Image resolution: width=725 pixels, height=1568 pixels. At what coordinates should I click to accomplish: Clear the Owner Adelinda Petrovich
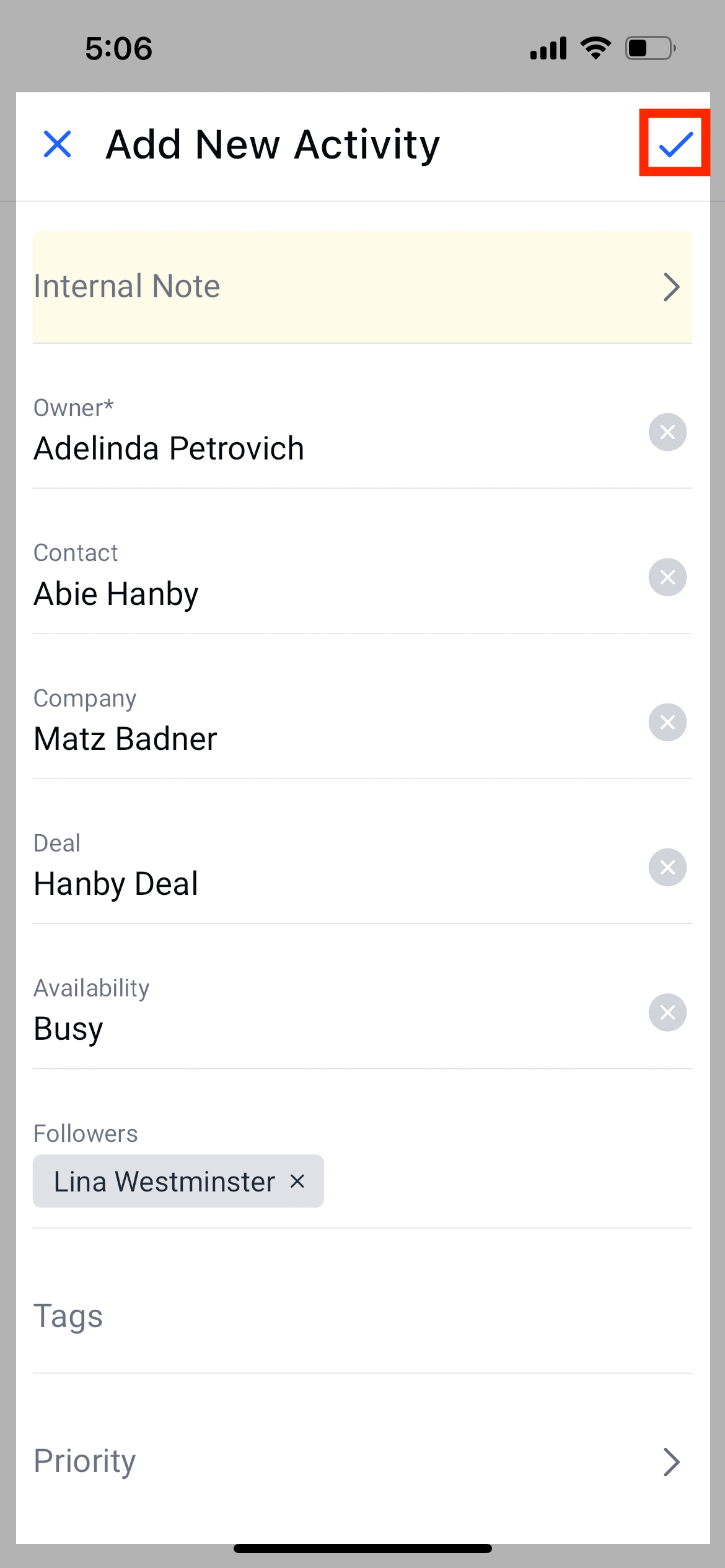click(x=667, y=432)
